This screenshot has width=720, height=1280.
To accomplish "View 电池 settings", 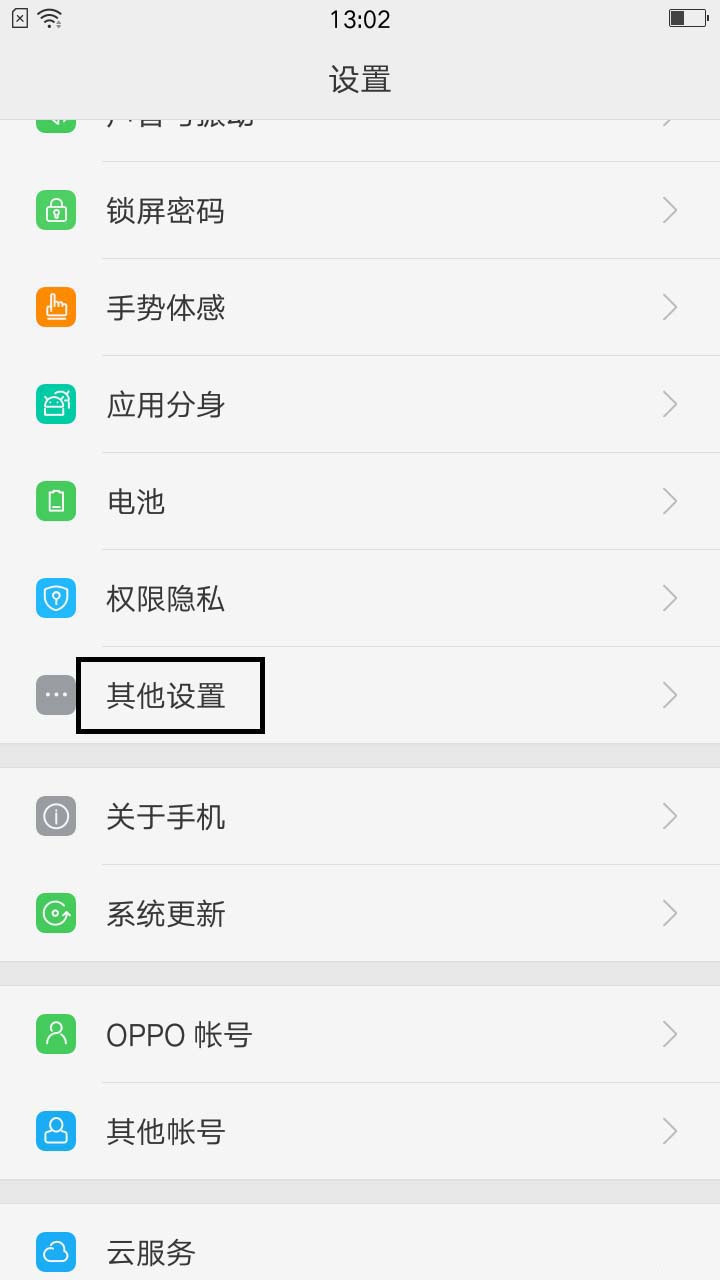I will (x=136, y=501).
